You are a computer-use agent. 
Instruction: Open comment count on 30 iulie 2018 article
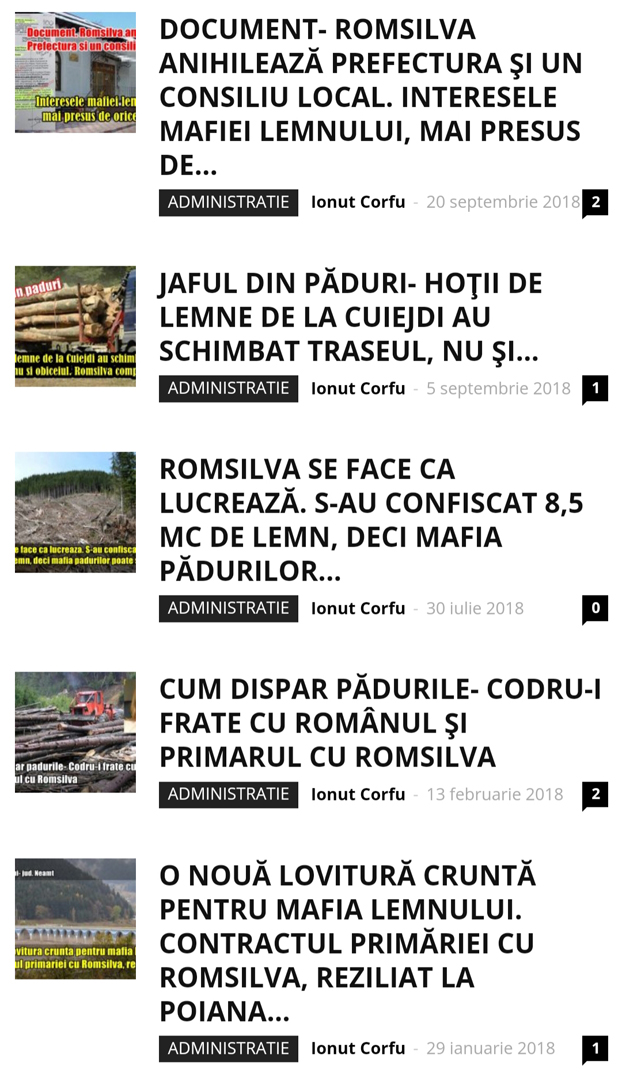[595, 608]
